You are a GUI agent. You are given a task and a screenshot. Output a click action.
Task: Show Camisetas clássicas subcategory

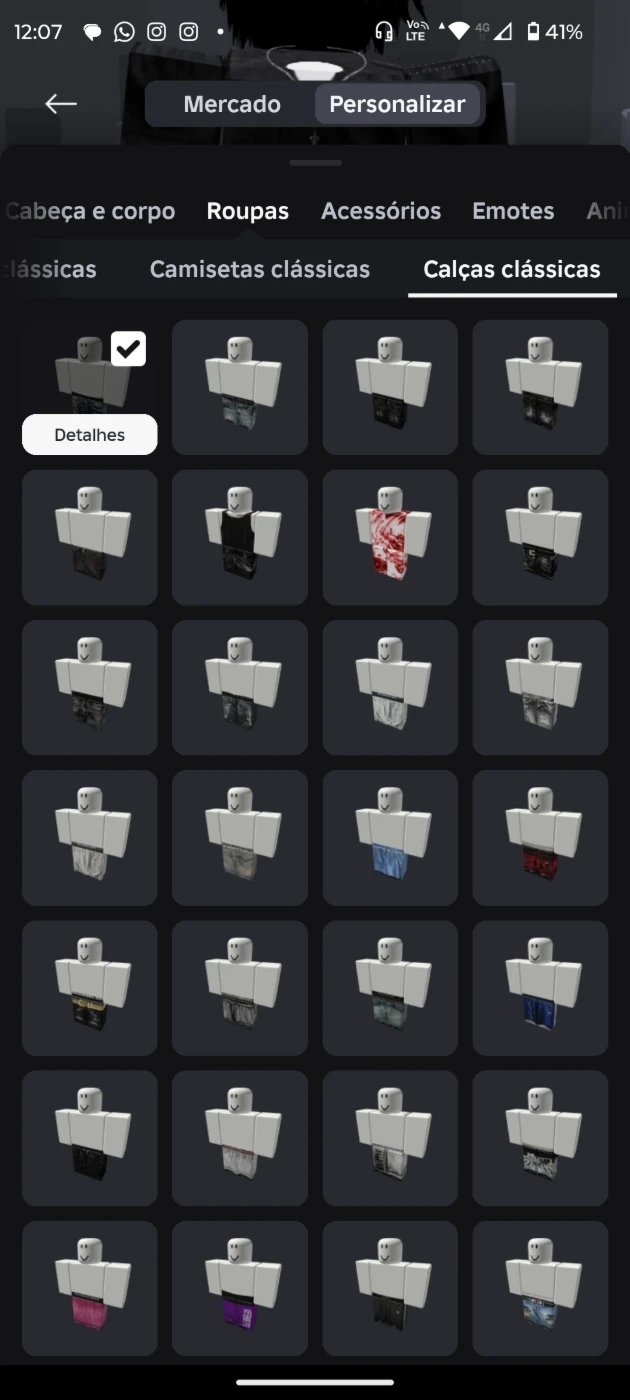(x=260, y=269)
